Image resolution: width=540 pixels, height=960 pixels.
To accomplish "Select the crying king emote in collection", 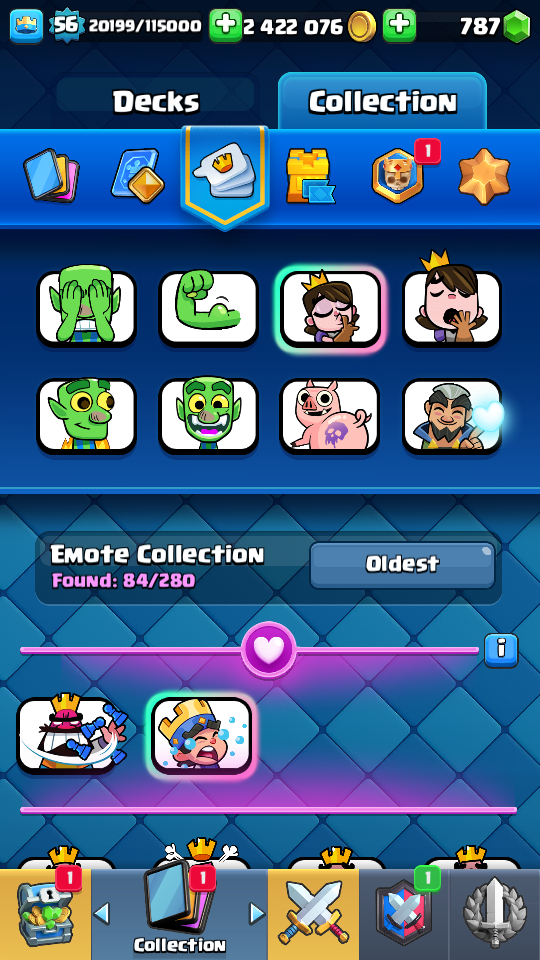I will point(201,735).
